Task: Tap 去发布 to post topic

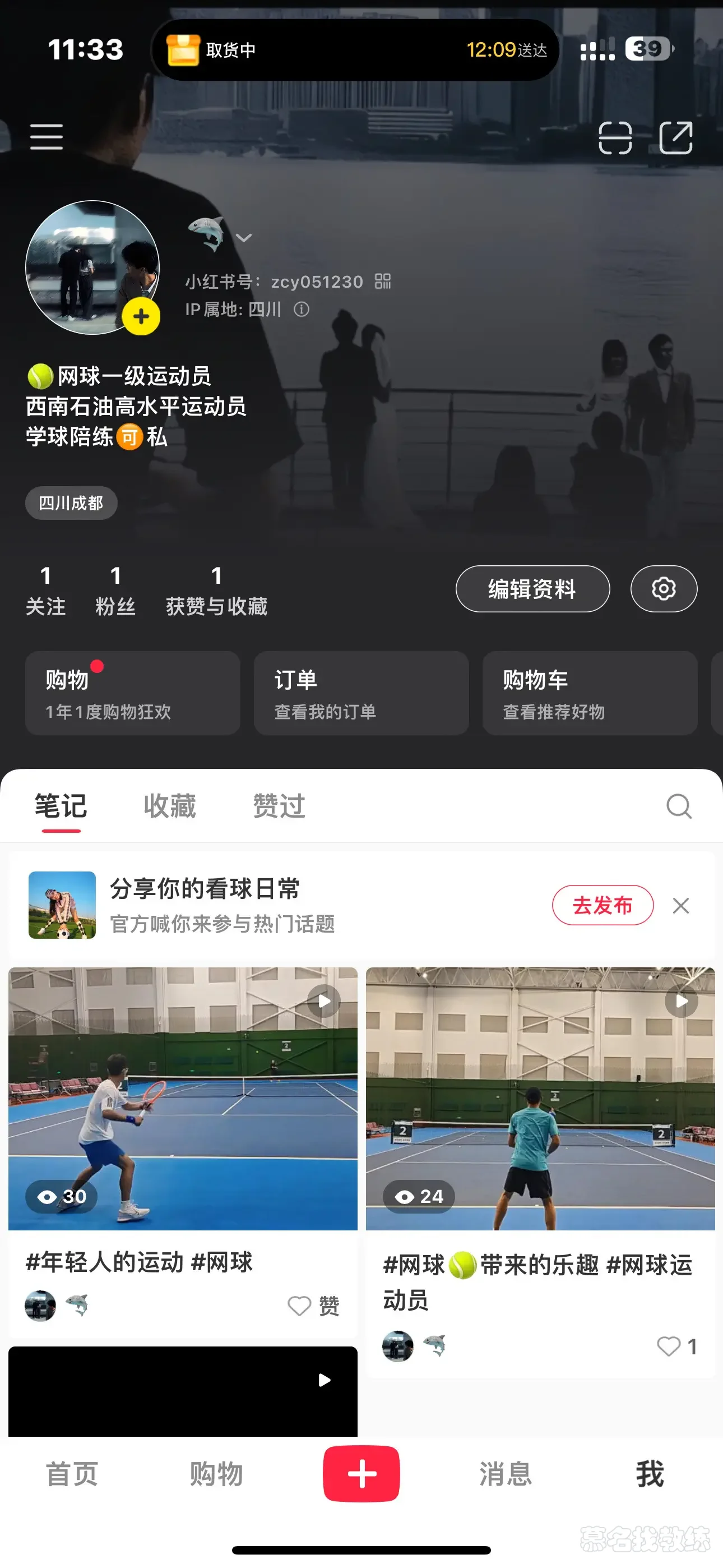Action: click(x=602, y=905)
